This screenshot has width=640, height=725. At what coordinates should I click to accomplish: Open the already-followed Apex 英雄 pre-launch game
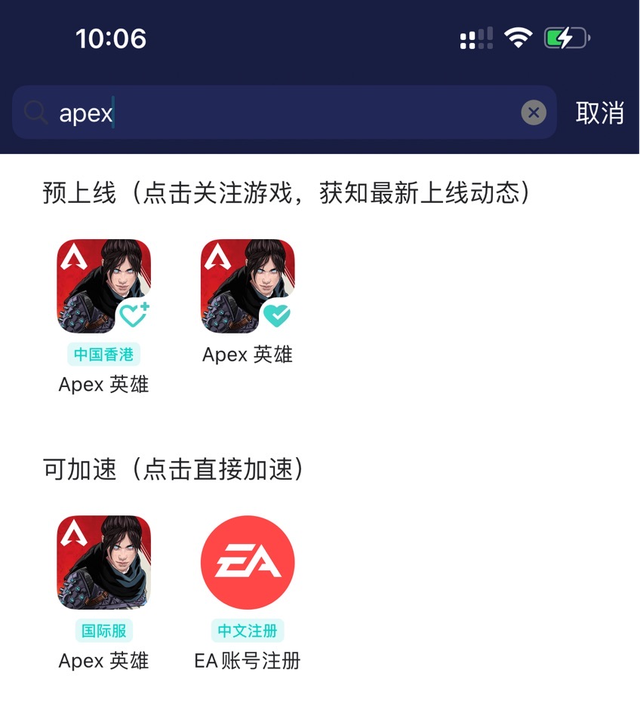[x=247, y=286]
